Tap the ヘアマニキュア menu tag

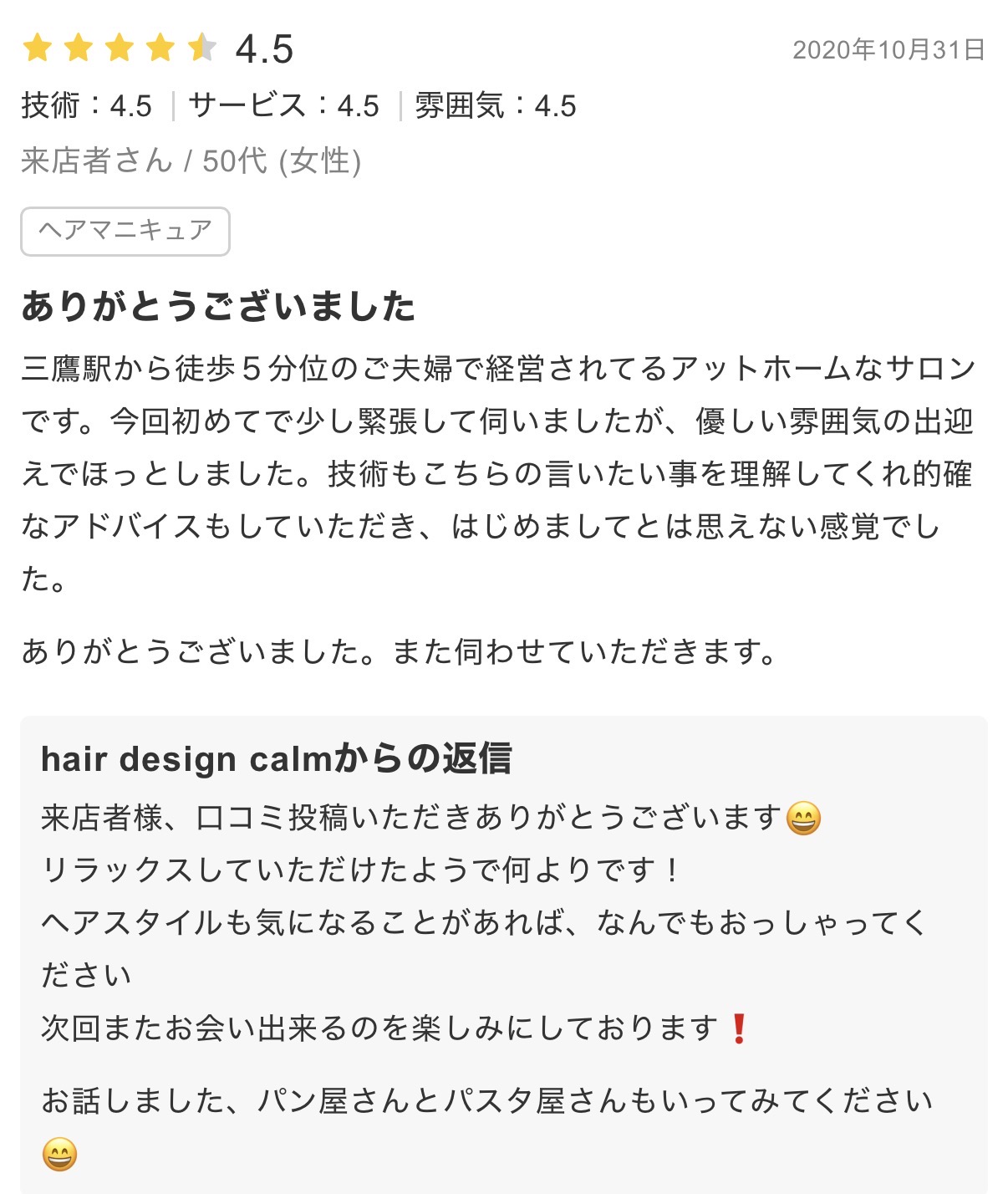point(125,231)
